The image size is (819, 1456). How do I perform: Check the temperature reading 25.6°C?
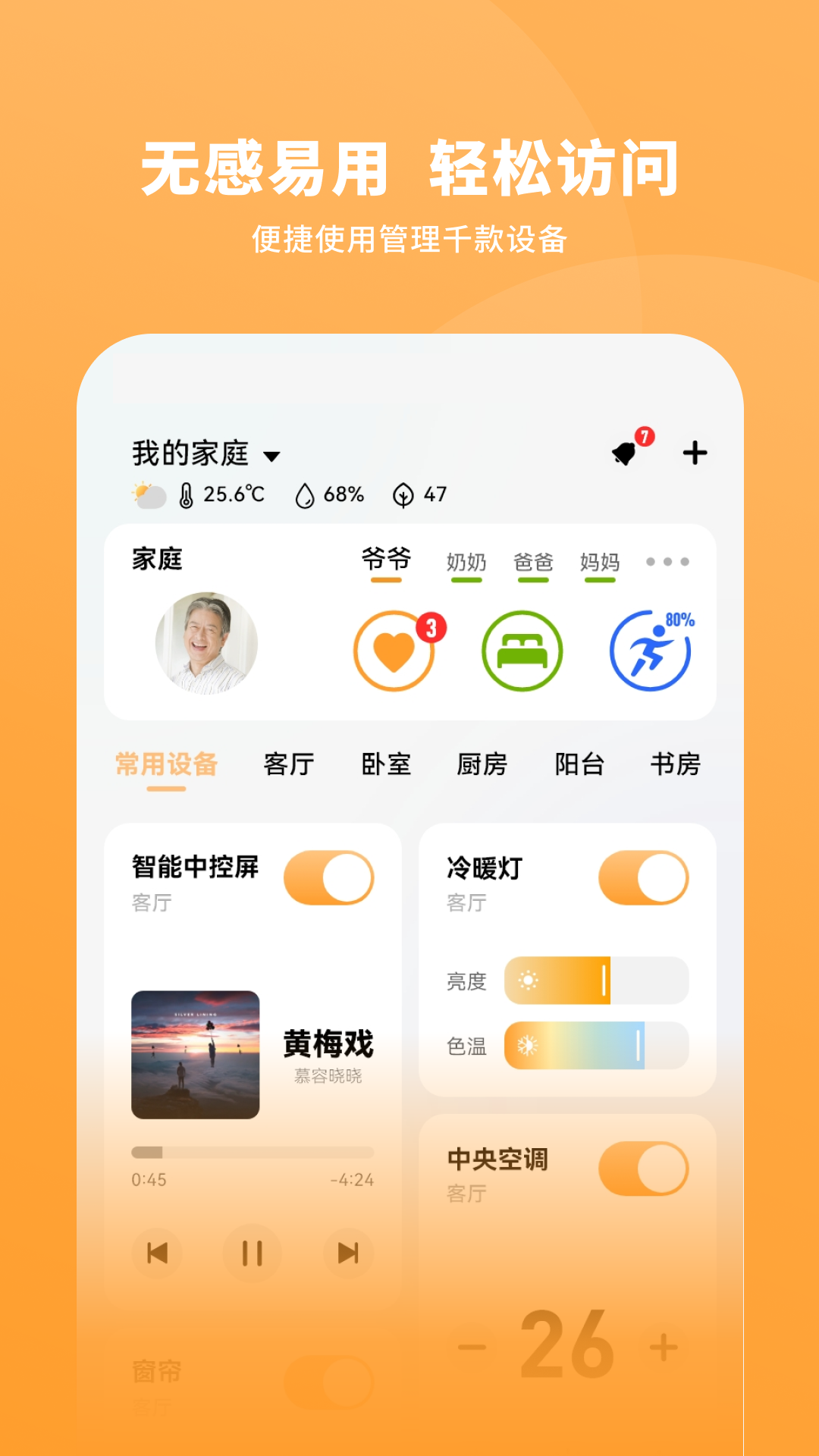coord(224,494)
